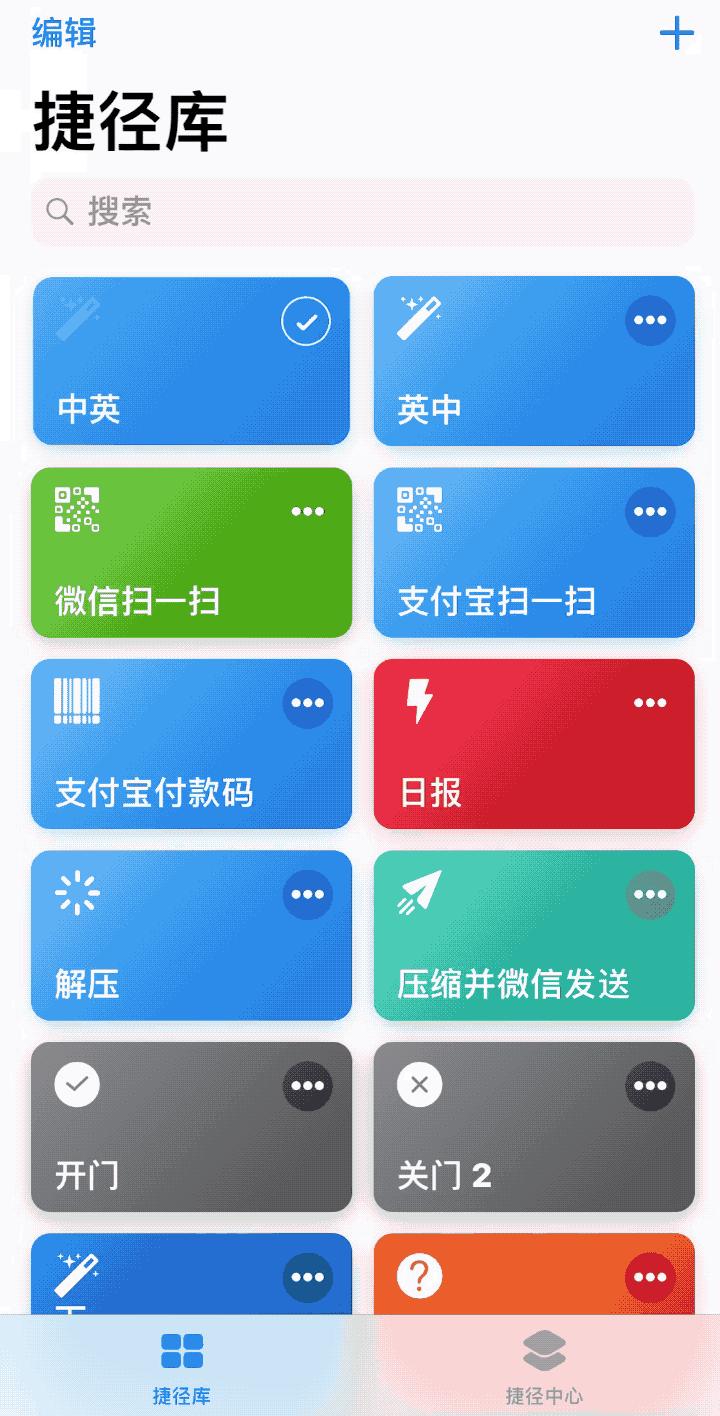Toggle the checkmark on the 中英 card
Viewport: 720px width, 1416px height.
(x=305, y=320)
